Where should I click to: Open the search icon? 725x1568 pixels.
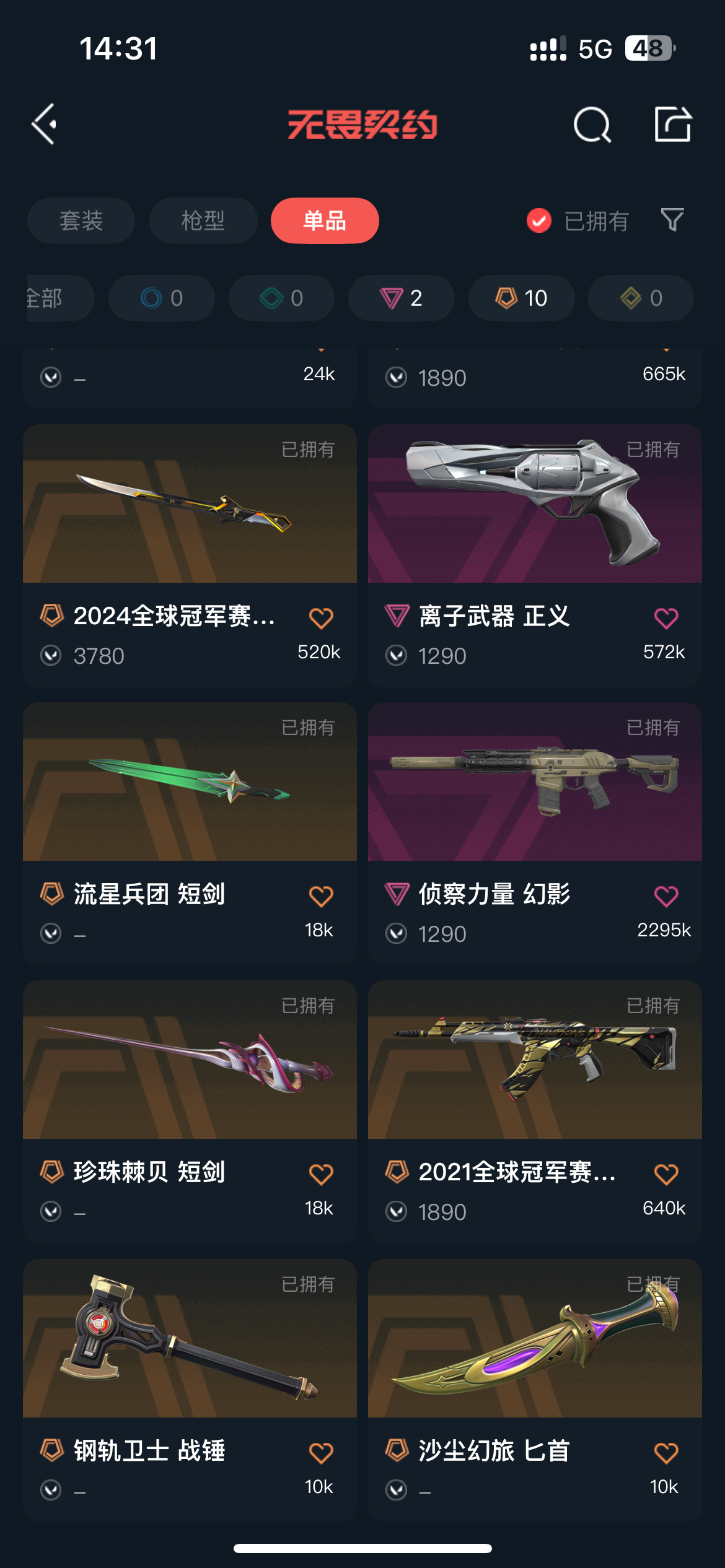pos(592,124)
